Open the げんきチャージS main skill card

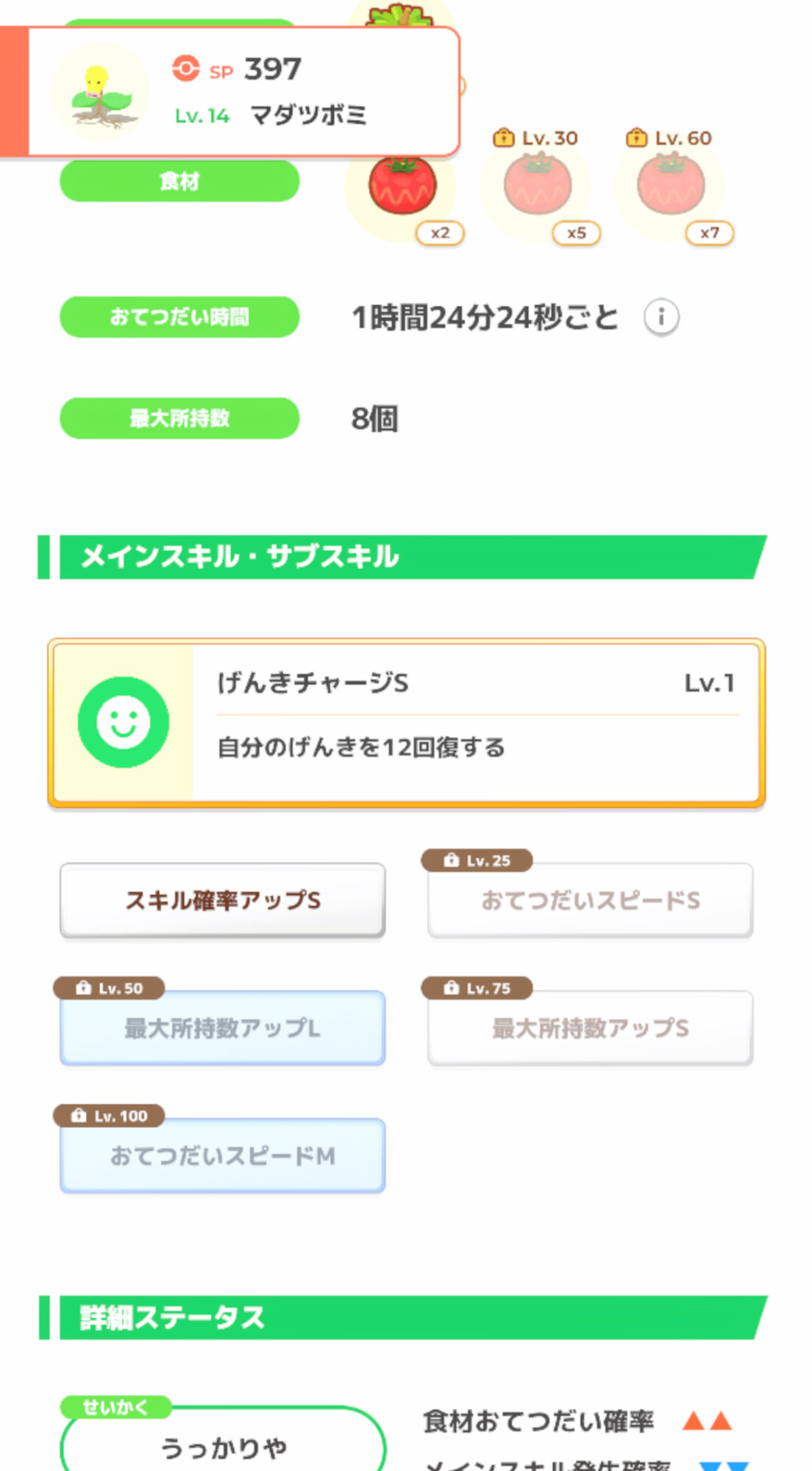coord(406,723)
